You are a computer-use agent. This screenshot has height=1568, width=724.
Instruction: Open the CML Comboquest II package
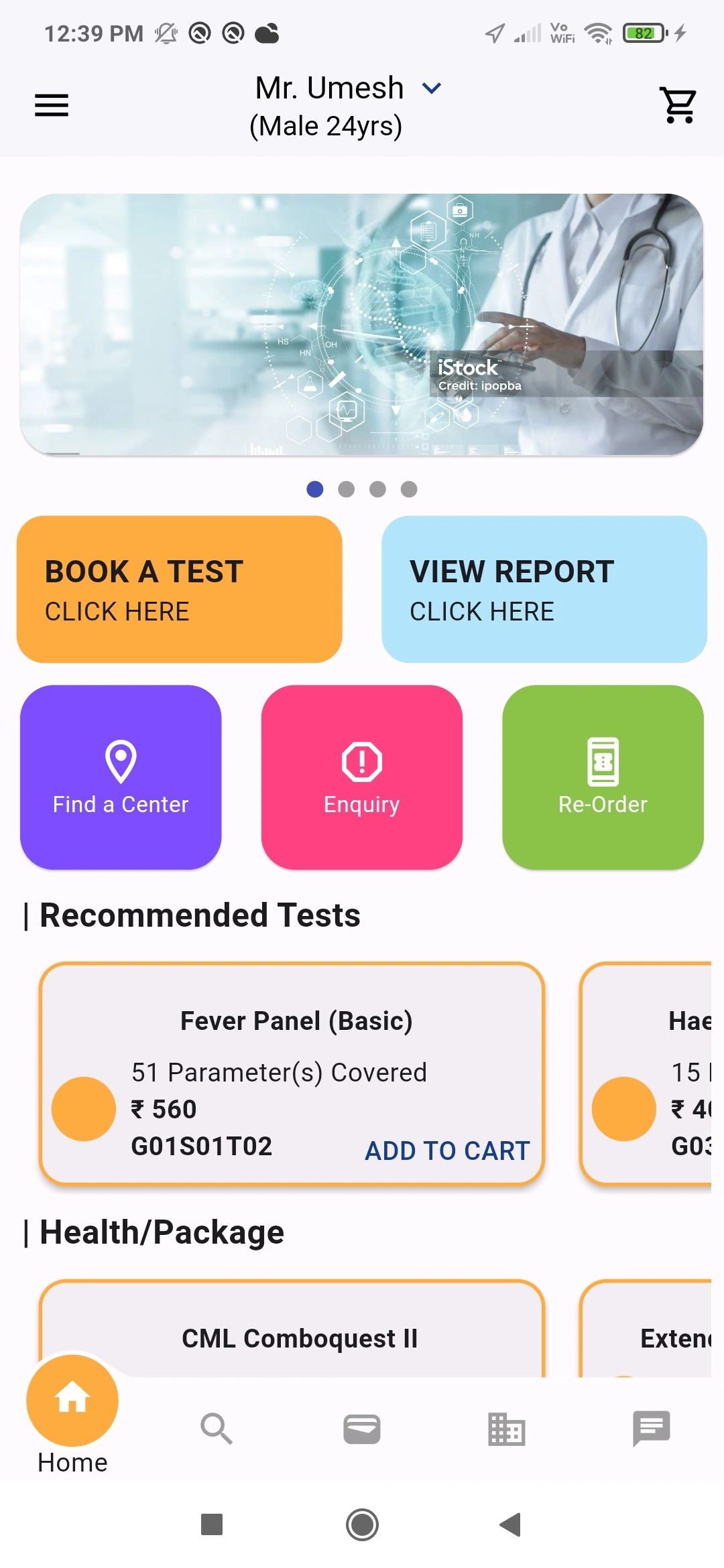299,1338
